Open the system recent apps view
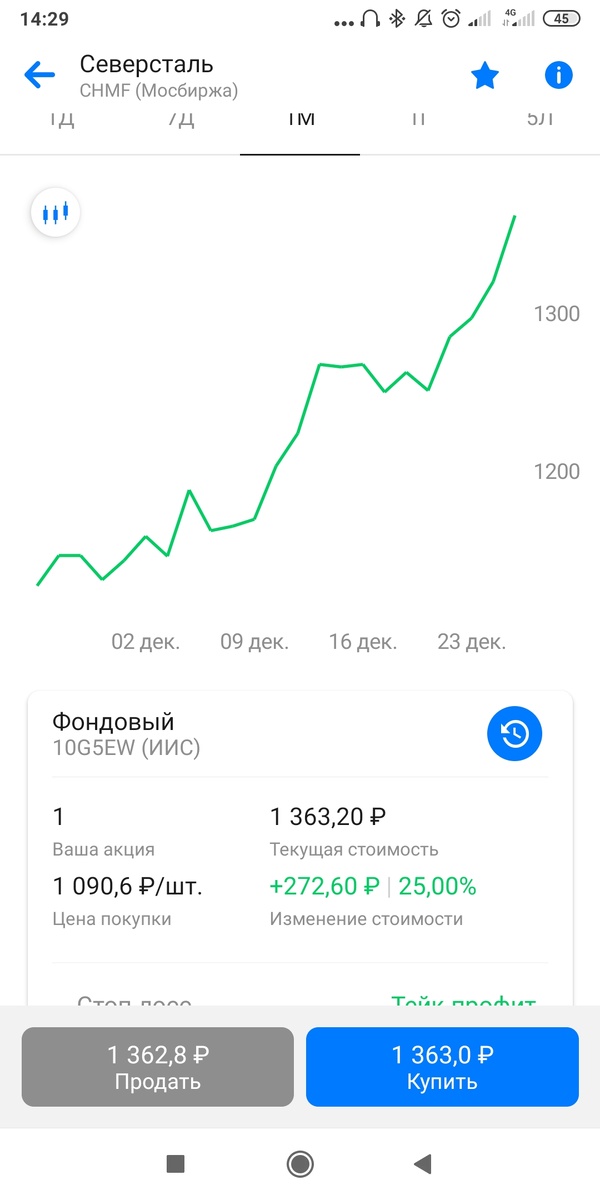This screenshot has height=1200, width=600. point(176,1163)
